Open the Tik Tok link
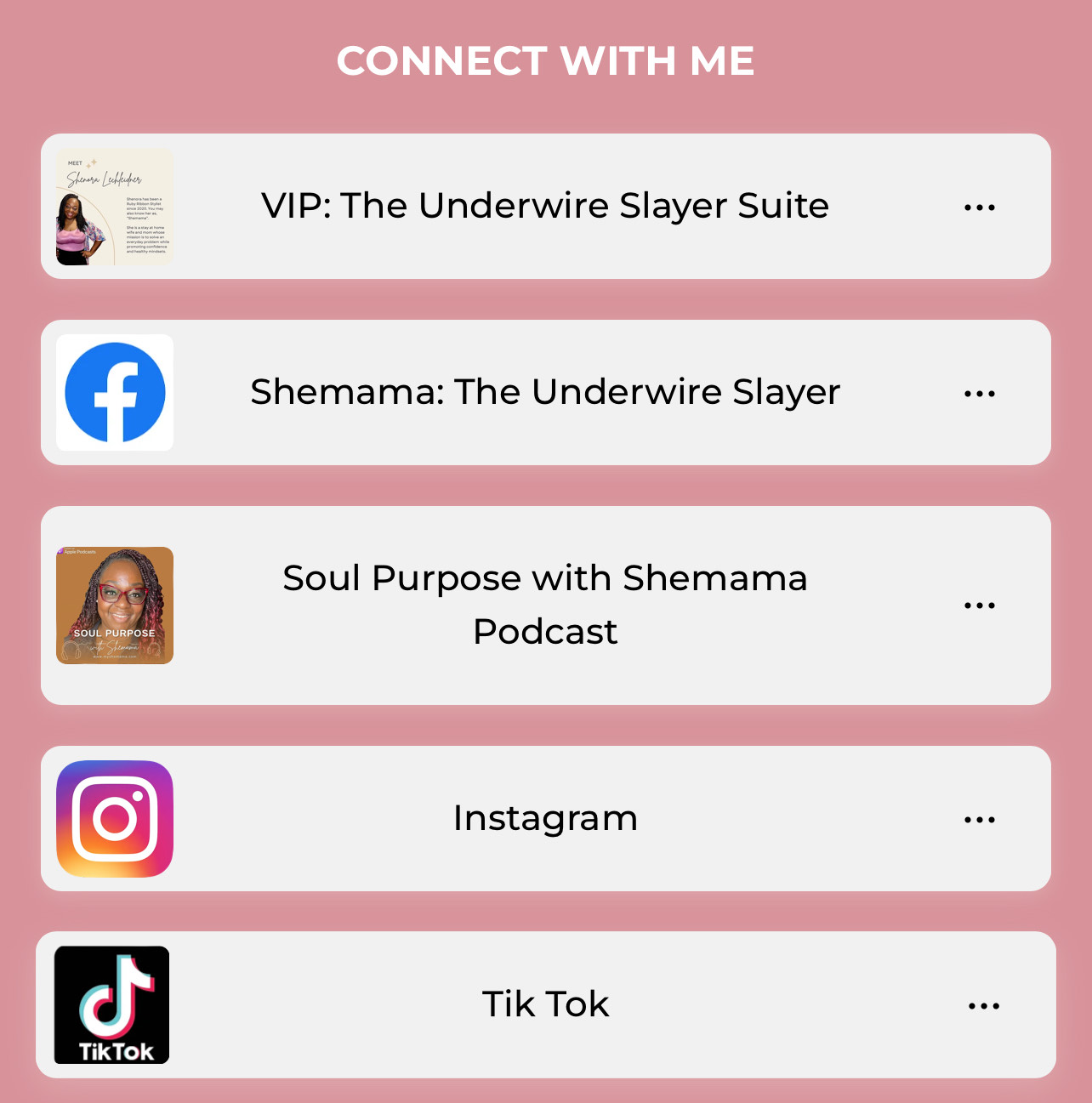 [x=544, y=1004]
